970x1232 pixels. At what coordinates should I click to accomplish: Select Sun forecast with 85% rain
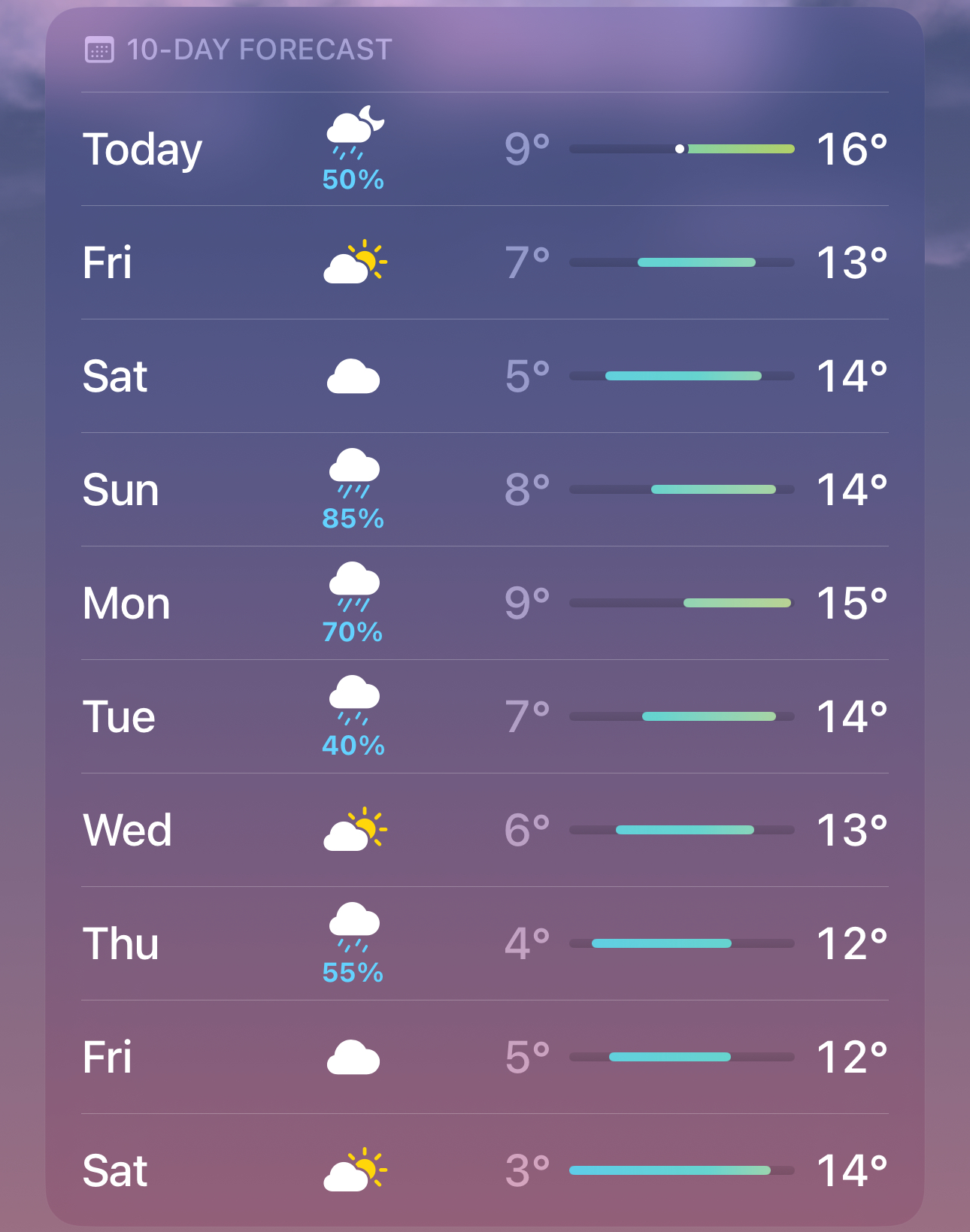(x=485, y=489)
